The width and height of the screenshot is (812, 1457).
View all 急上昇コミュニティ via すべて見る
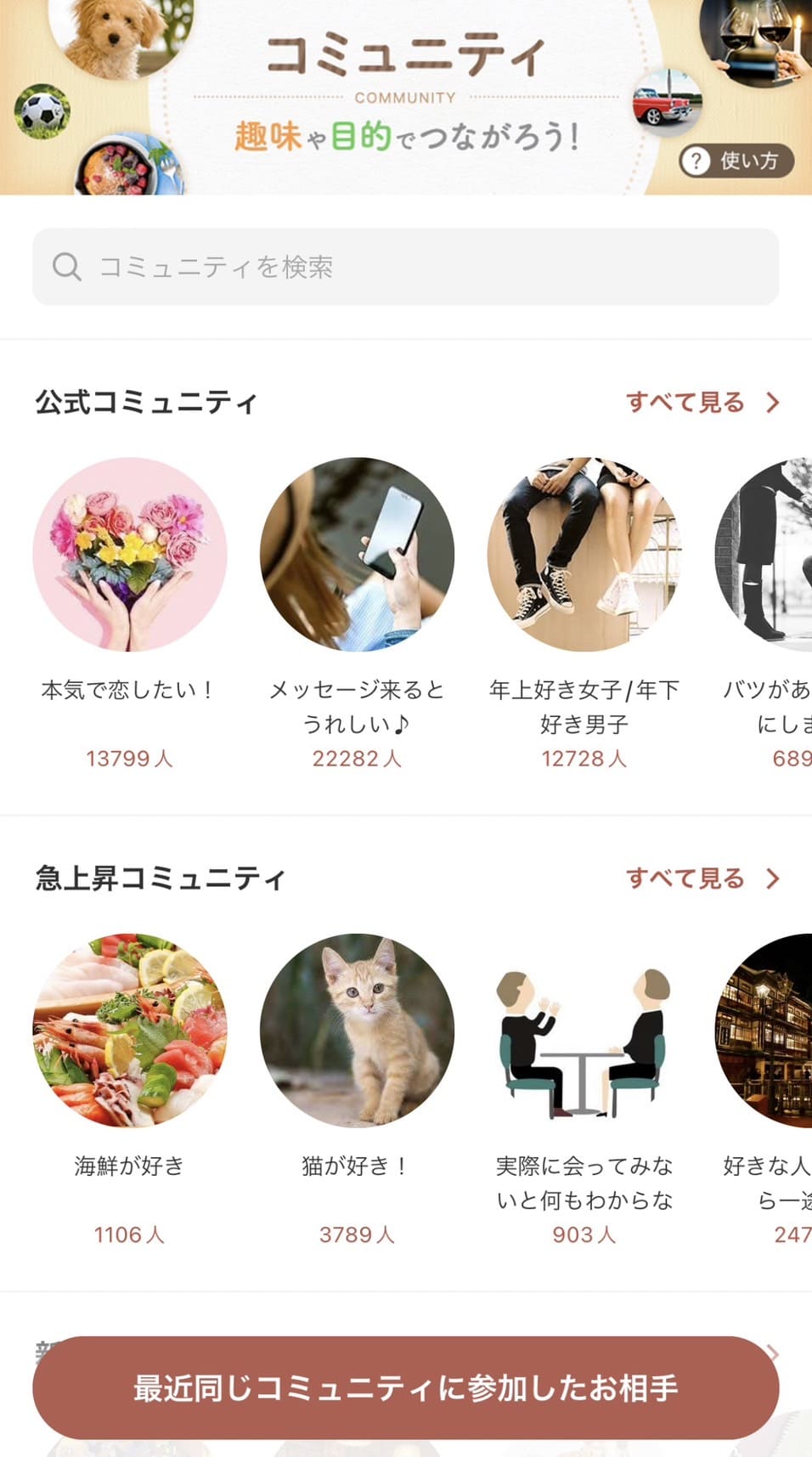coord(702,878)
